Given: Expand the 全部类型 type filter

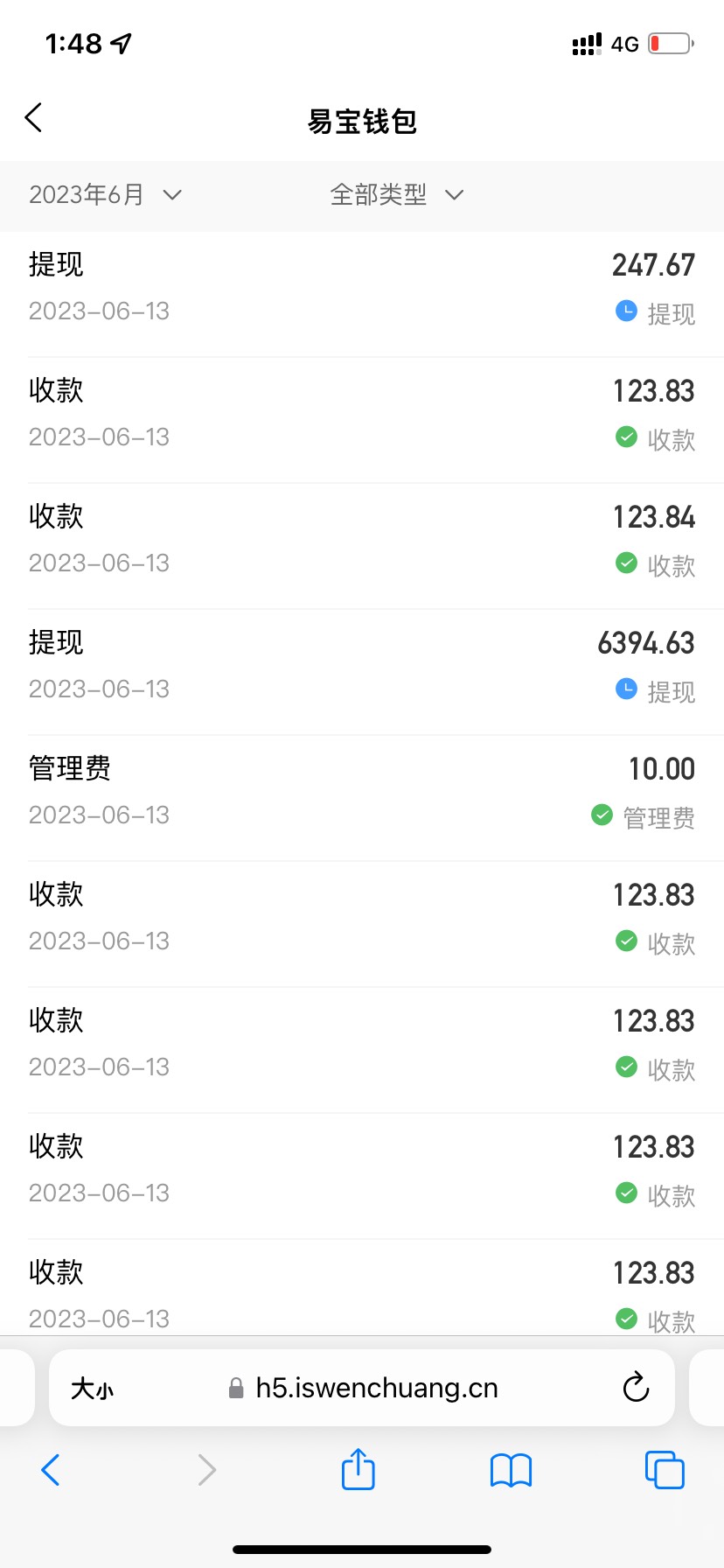Looking at the screenshot, I should pyautogui.click(x=396, y=194).
